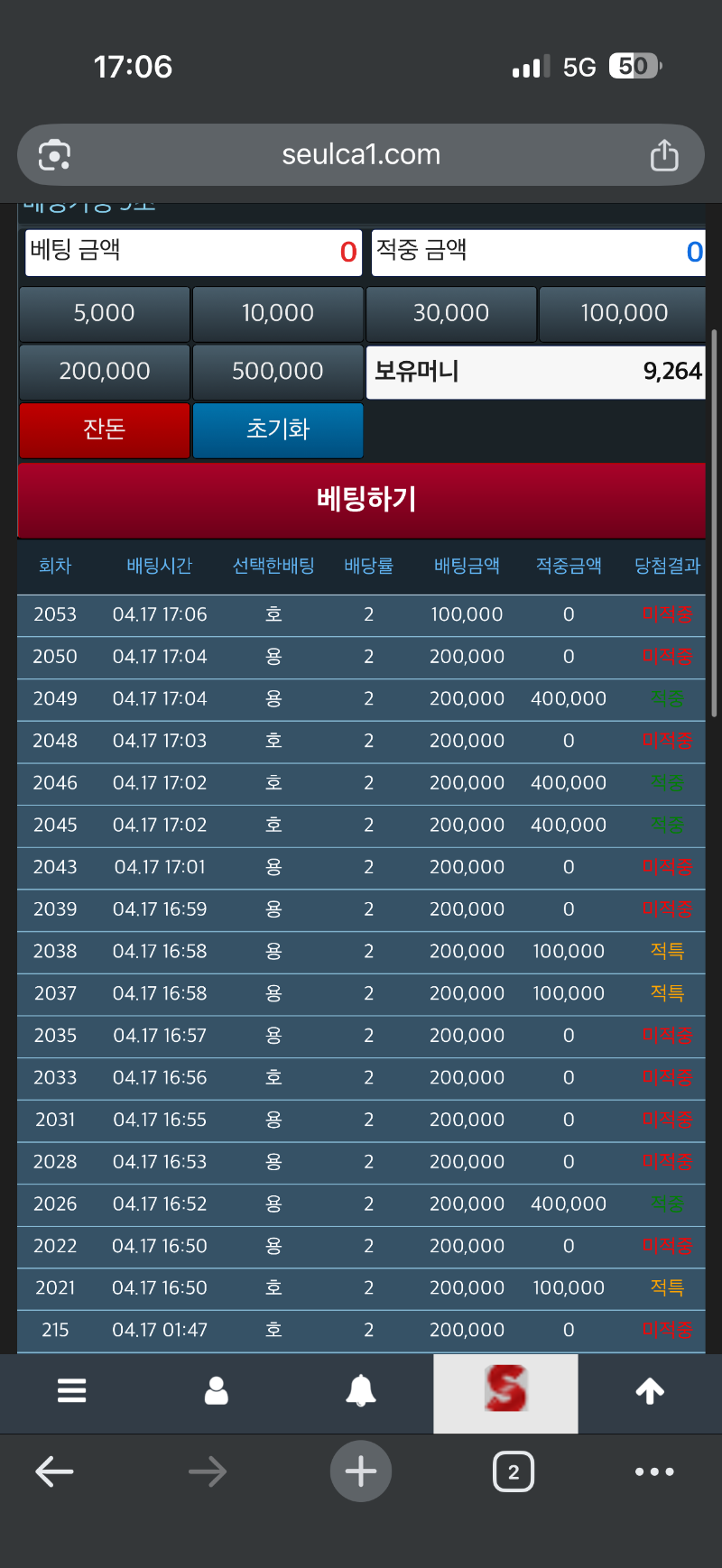This screenshot has width=722, height=1568.
Task: Open the browser tabs switcher
Action: coord(514,1472)
